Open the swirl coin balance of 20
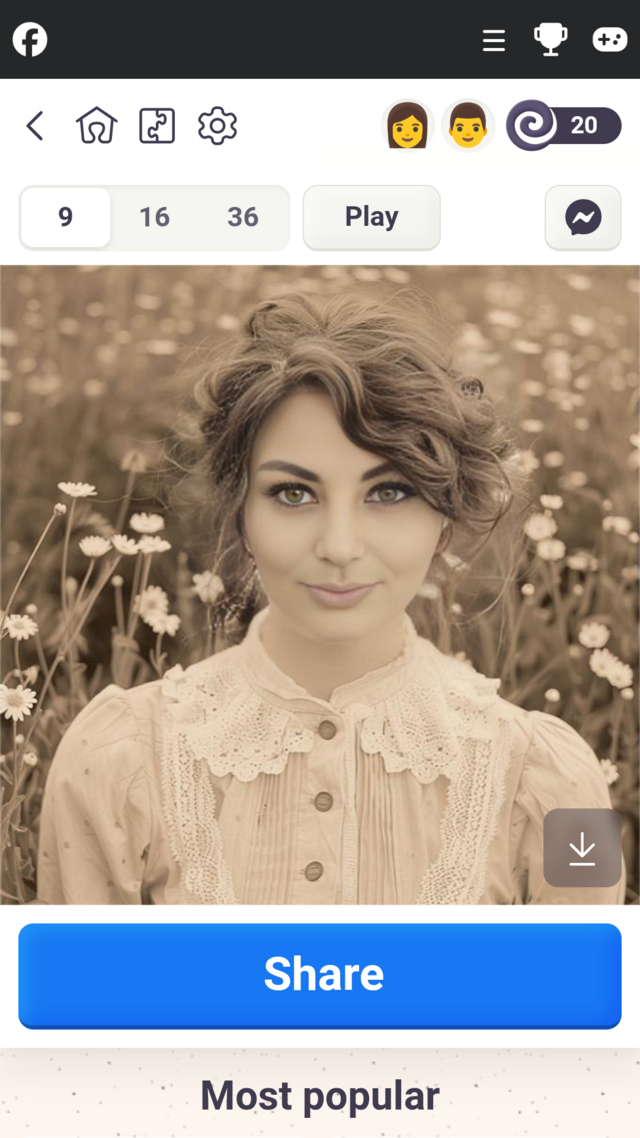Image resolution: width=640 pixels, height=1138 pixels. 564,126
